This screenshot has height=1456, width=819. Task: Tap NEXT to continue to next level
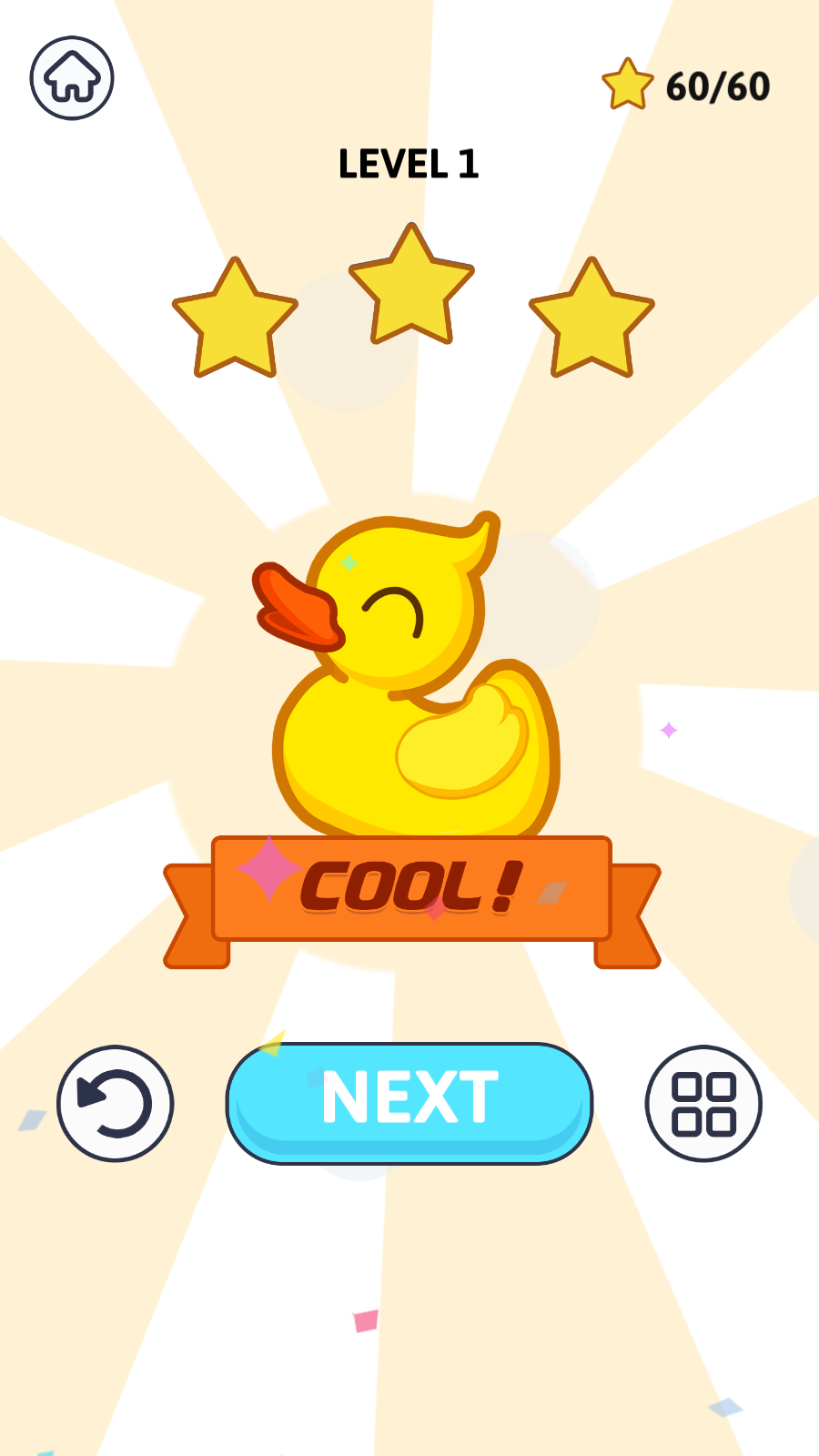(409, 1102)
